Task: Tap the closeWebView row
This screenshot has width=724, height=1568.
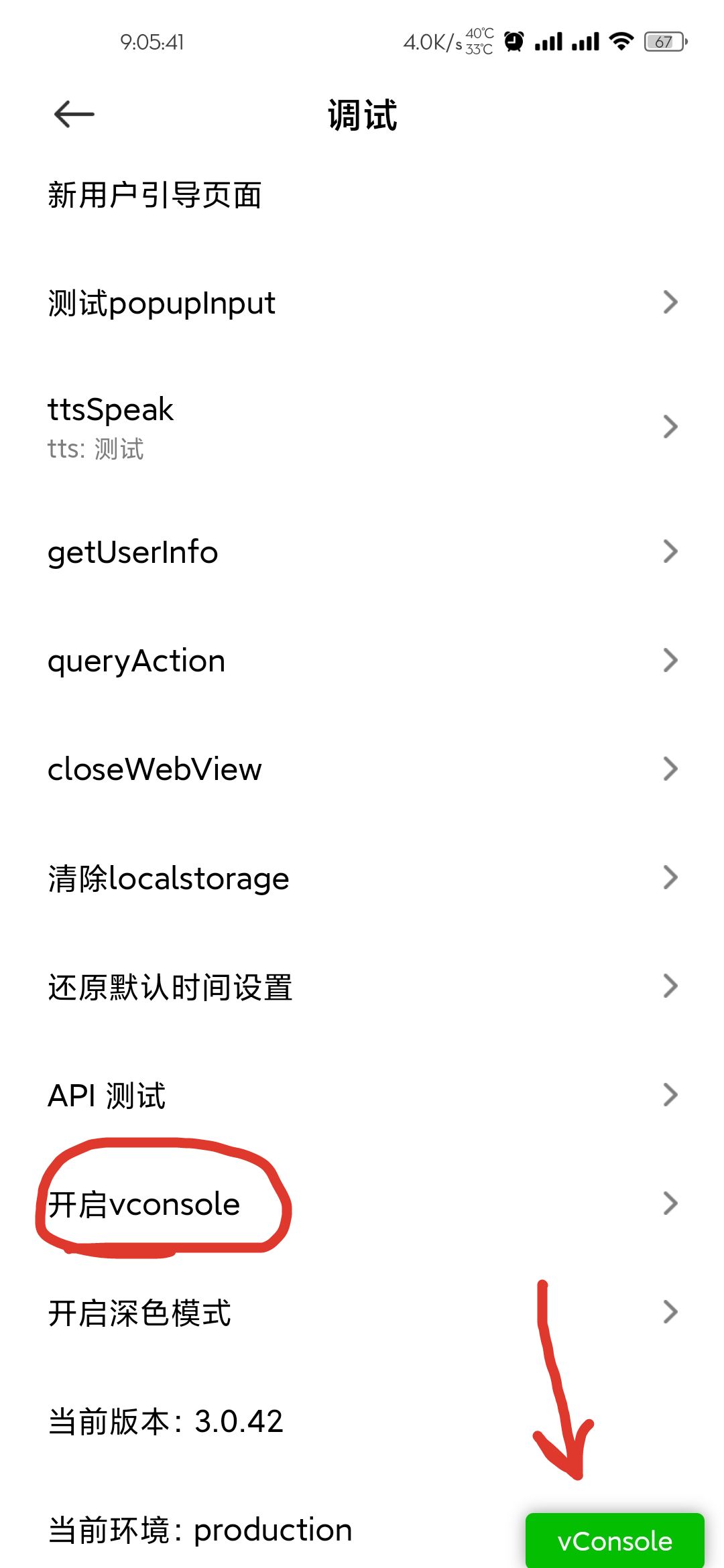Action: 362,769
